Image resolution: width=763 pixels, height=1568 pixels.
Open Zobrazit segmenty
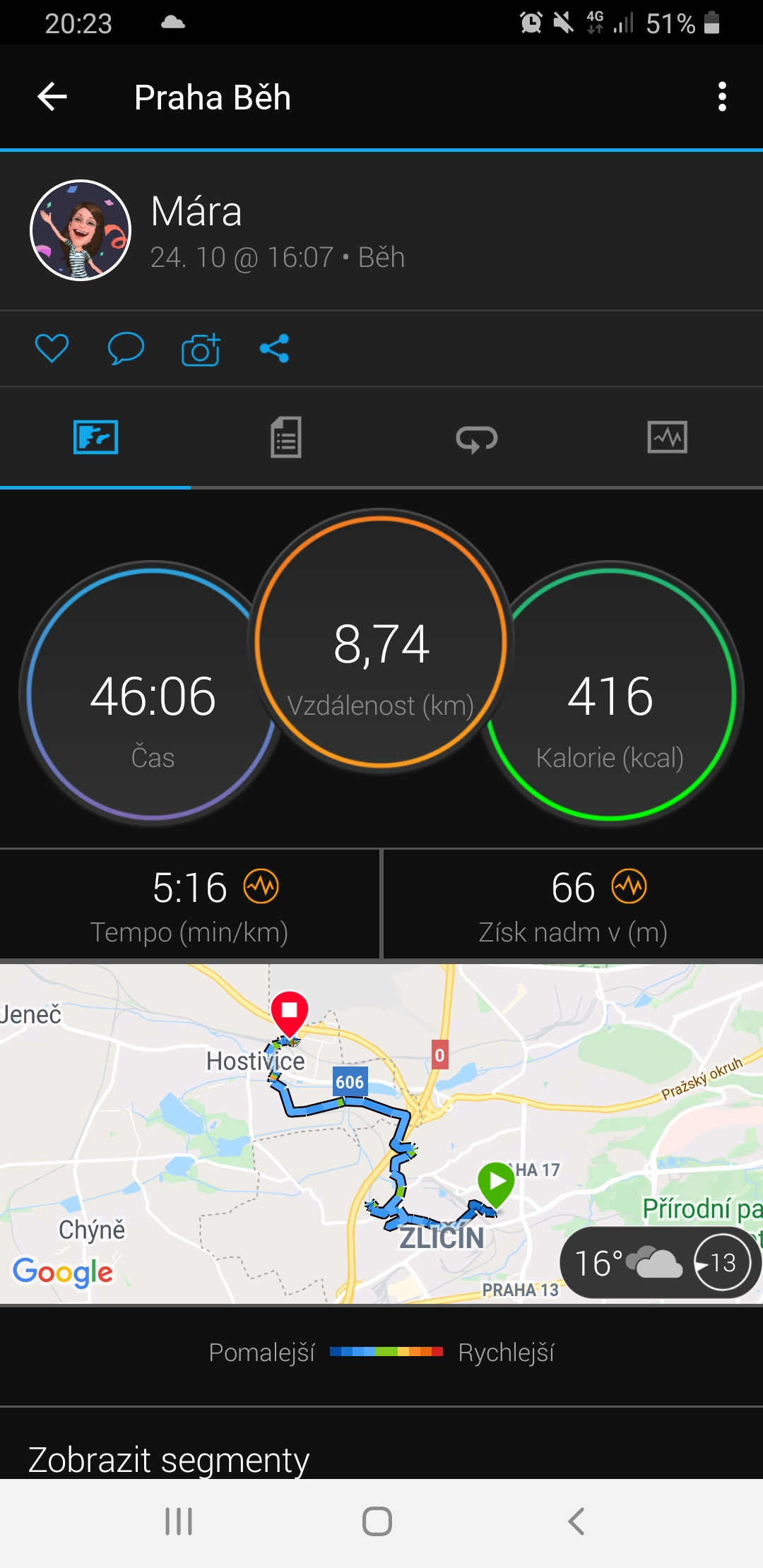pyautogui.click(x=169, y=1459)
